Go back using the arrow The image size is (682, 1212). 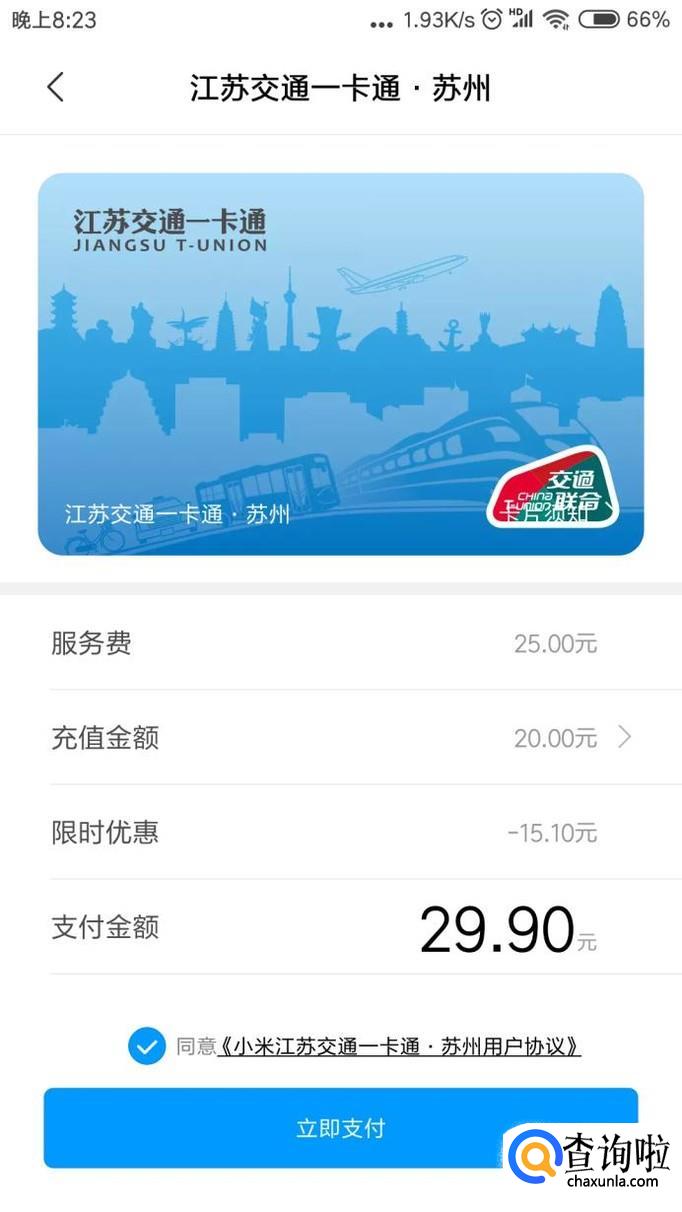coord(55,88)
